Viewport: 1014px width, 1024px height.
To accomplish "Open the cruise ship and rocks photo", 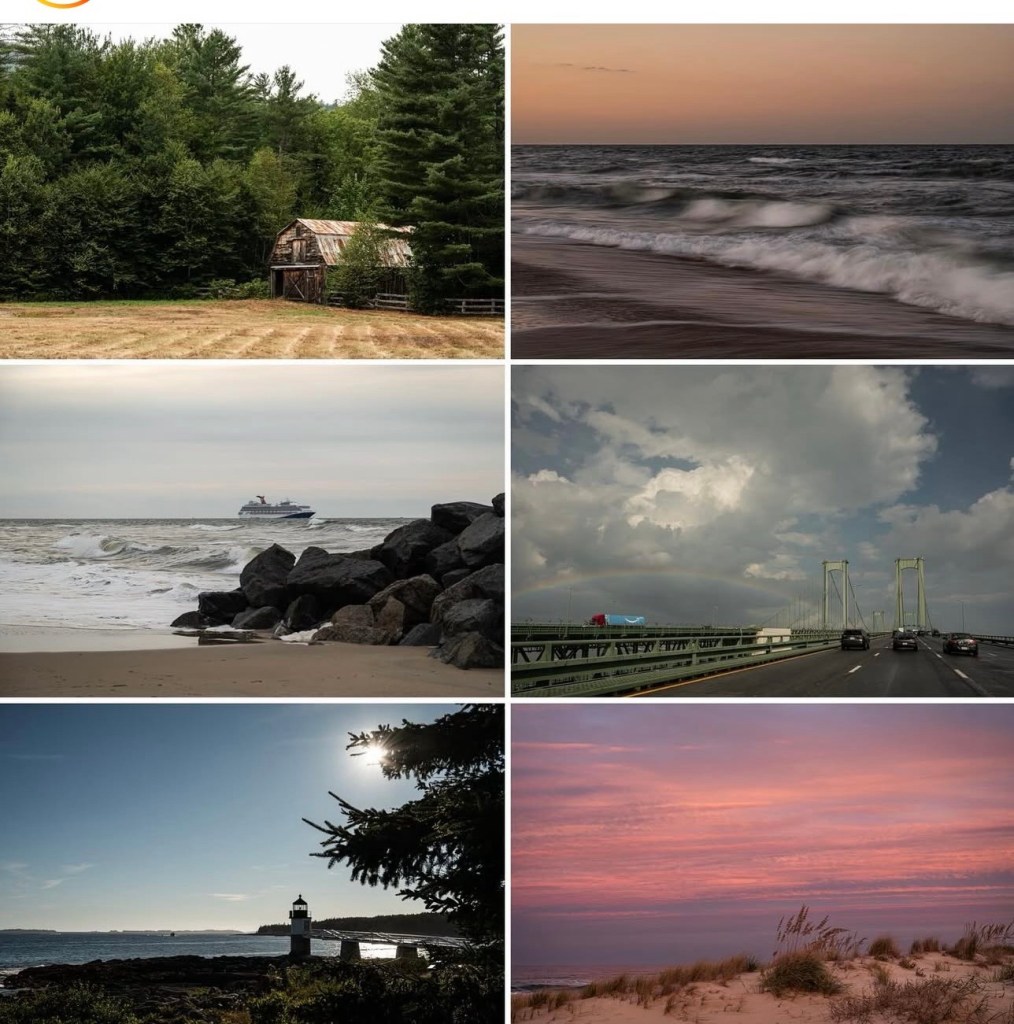I will click(251, 530).
